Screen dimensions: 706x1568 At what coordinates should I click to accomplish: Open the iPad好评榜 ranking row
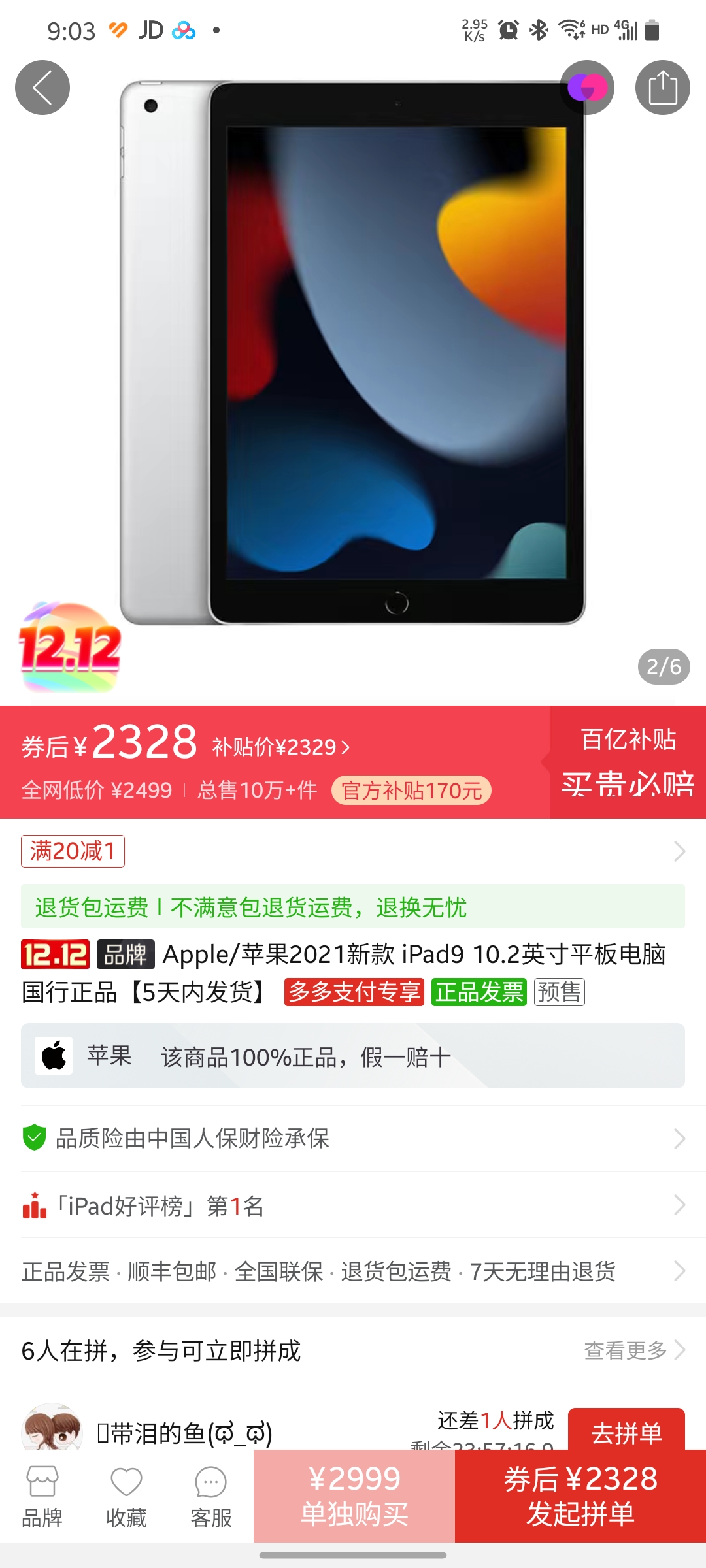point(353,1205)
